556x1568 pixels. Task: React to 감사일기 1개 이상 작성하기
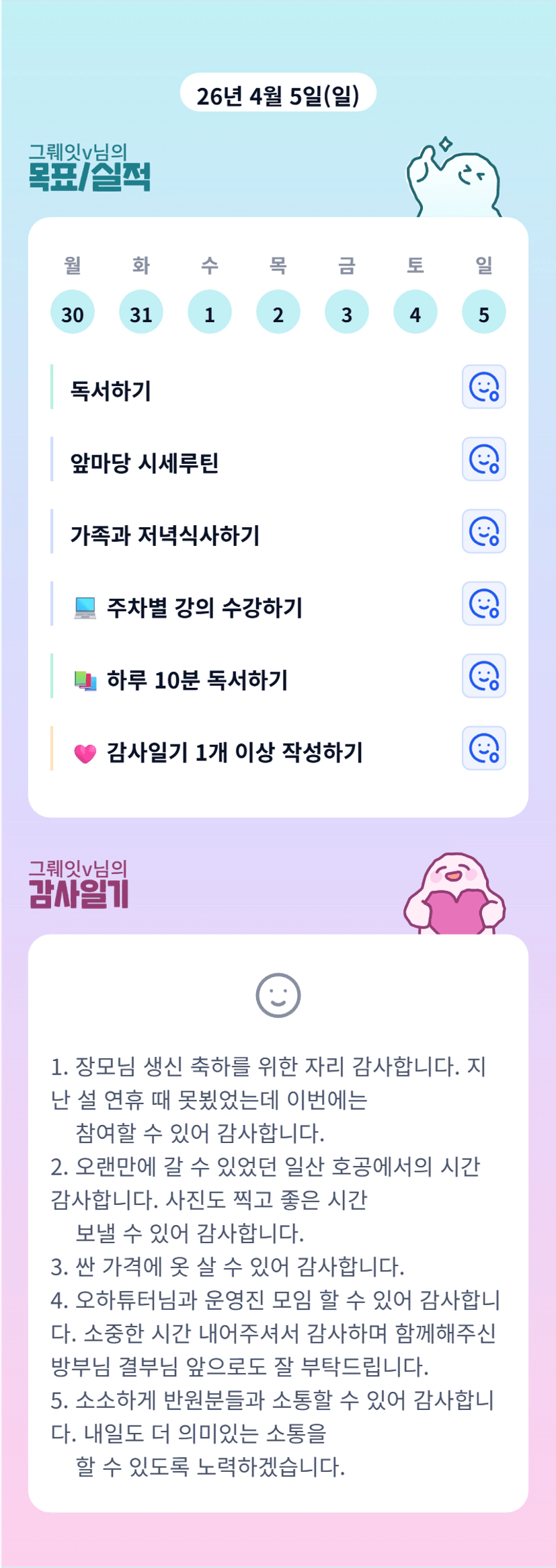point(483,748)
